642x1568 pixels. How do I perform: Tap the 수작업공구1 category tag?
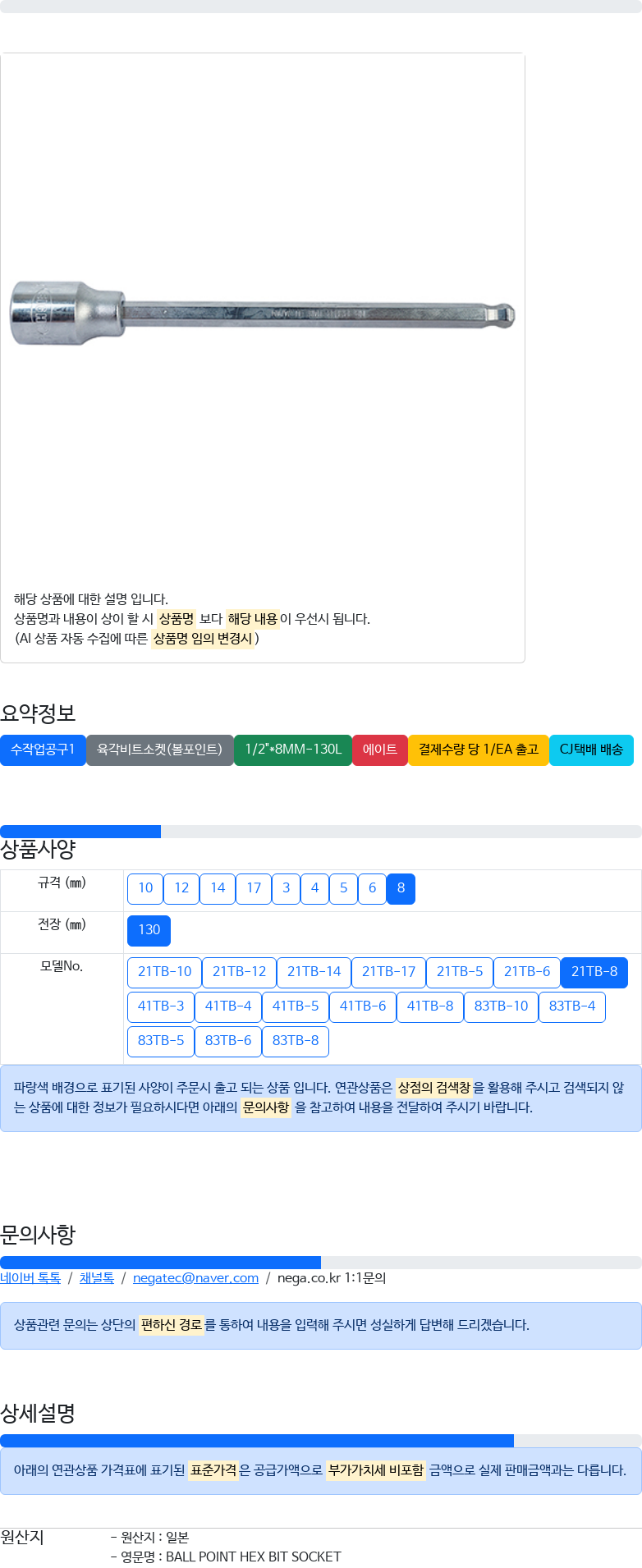[x=43, y=750]
